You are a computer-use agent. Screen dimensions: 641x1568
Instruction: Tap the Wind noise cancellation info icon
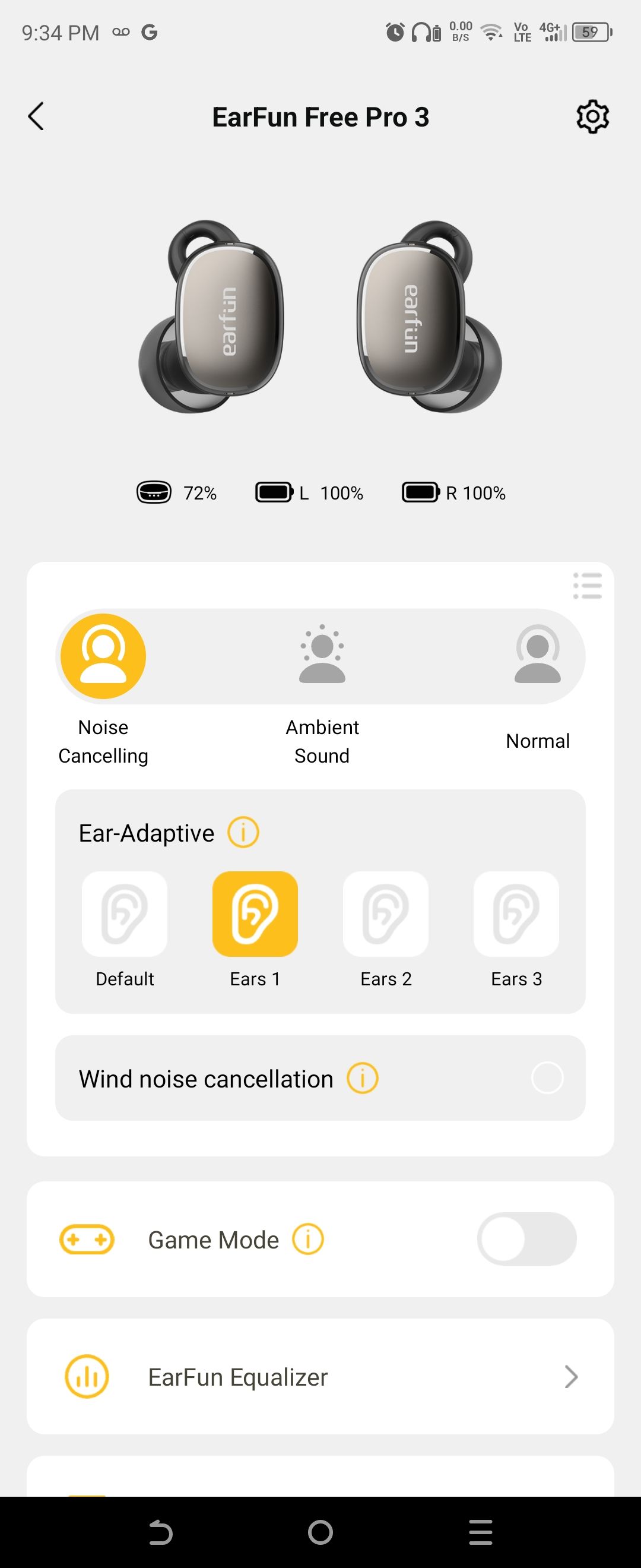click(x=362, y=1077)
